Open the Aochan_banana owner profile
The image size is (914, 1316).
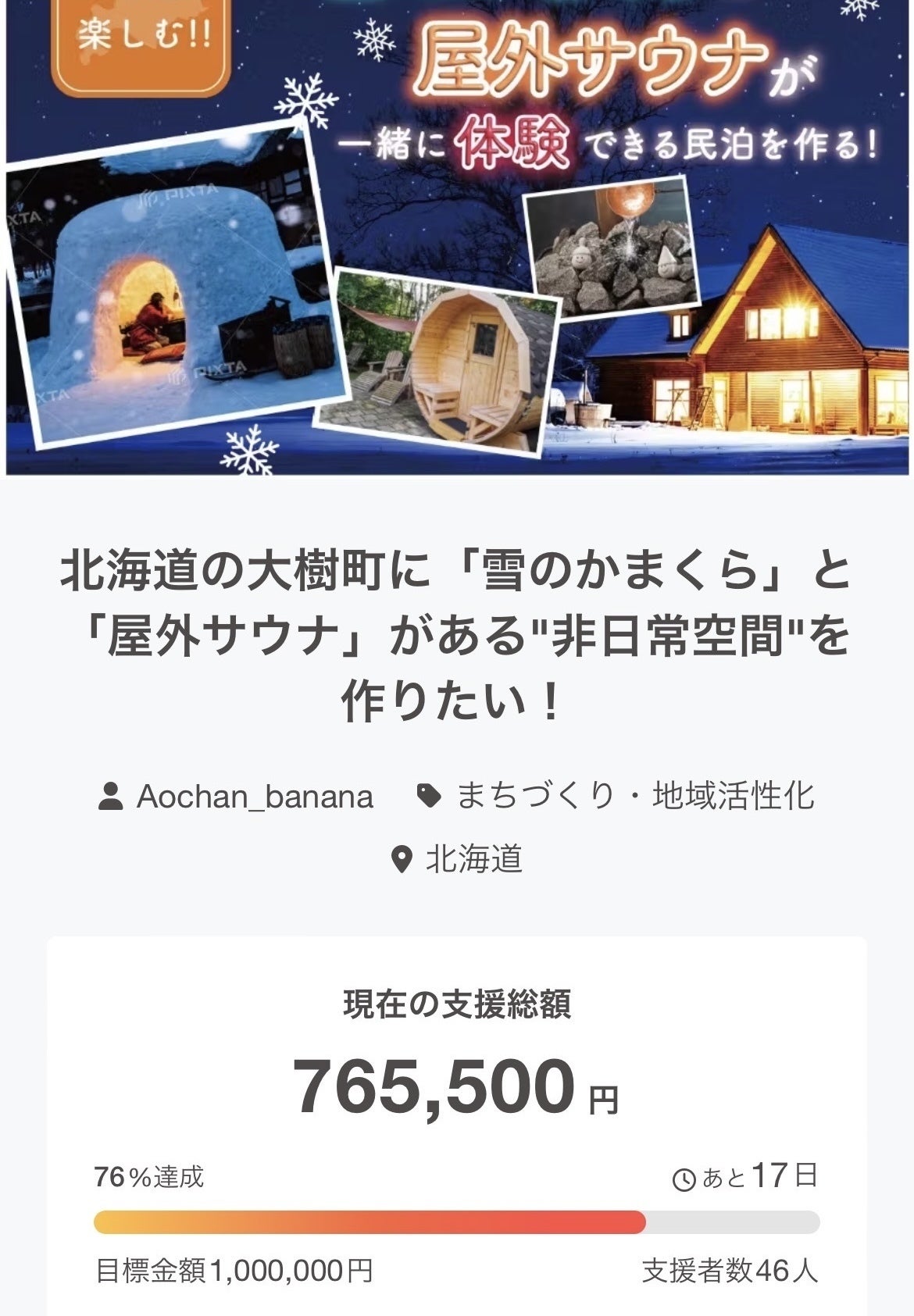(x=254, y=797)
